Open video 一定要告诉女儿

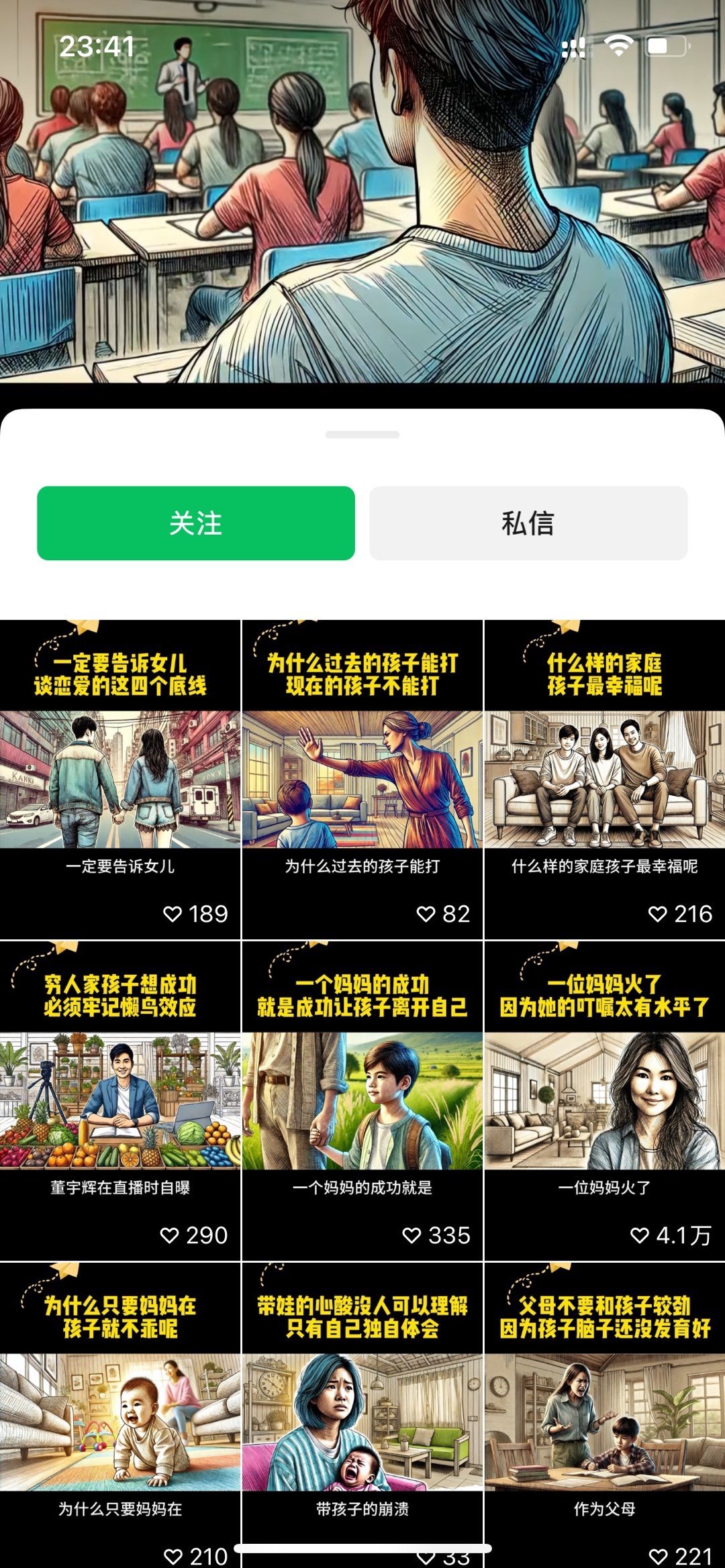[120, 778]
